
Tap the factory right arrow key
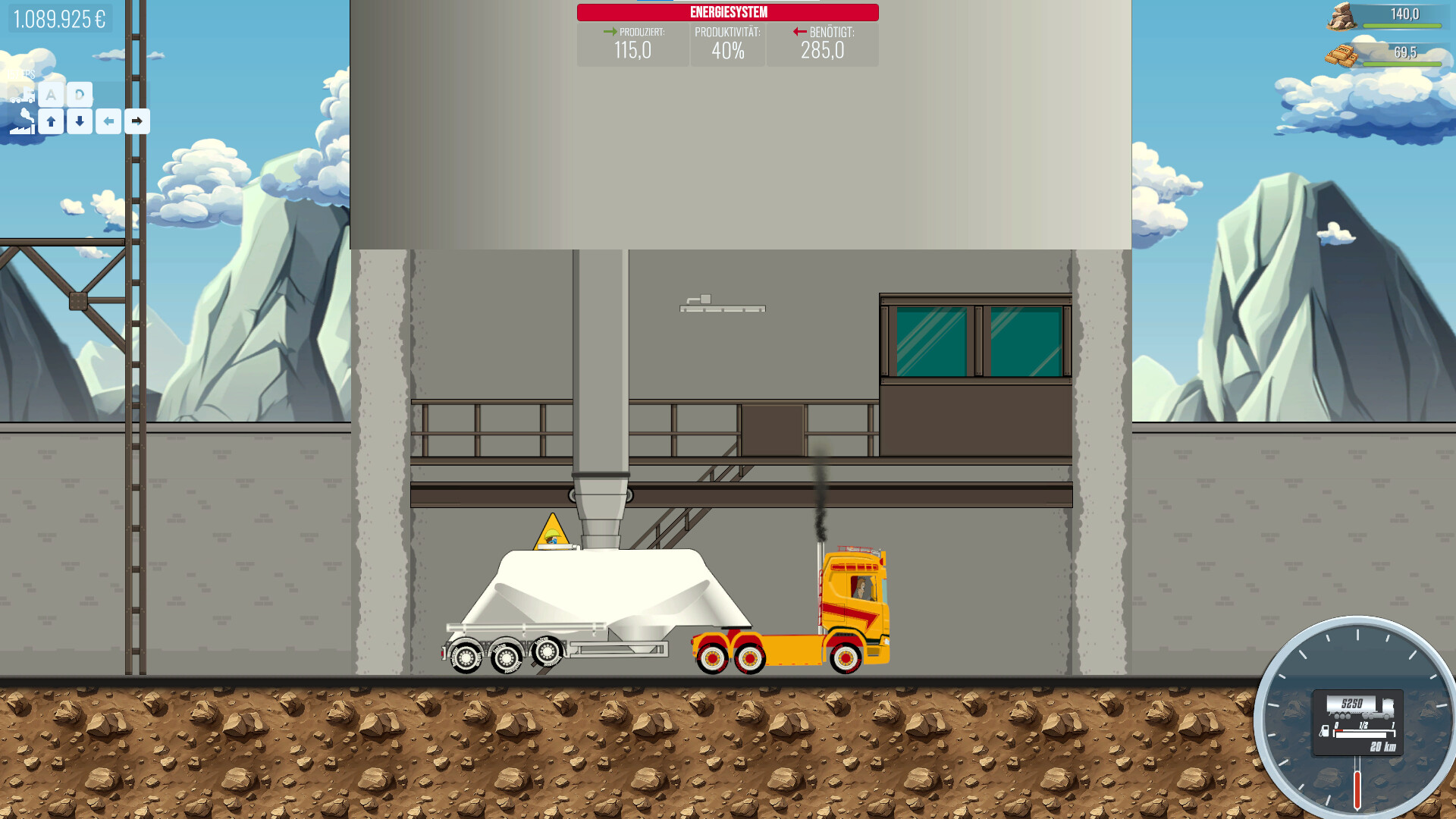(x=137, y=121)
